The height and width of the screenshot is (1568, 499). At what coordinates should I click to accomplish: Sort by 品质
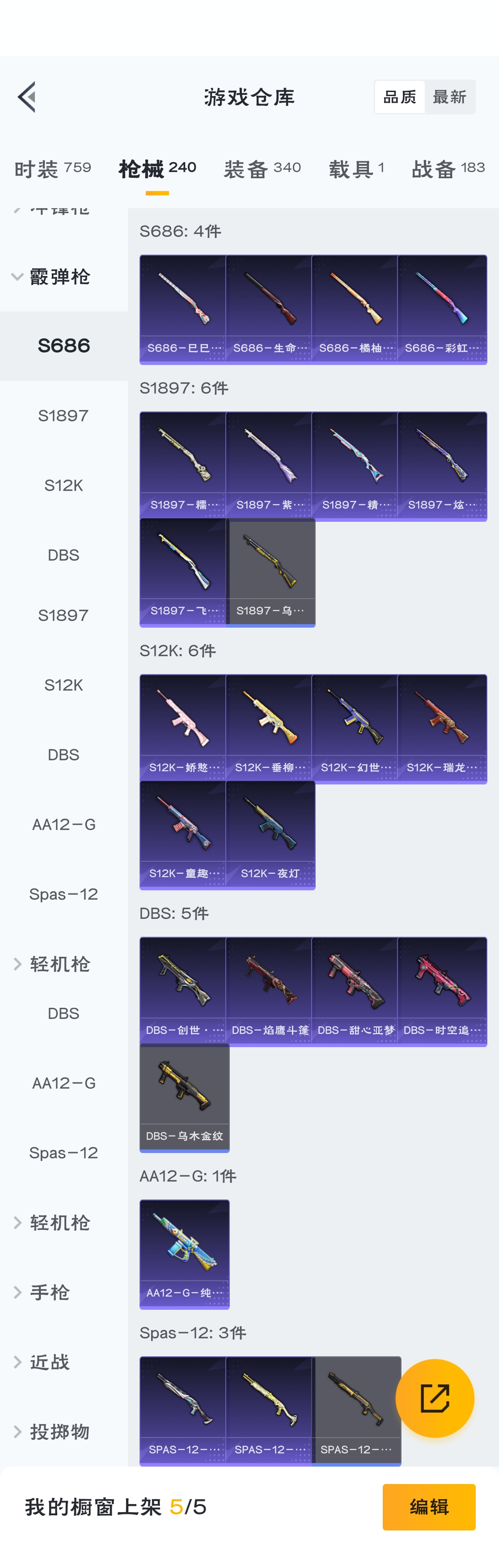point(400,97)
